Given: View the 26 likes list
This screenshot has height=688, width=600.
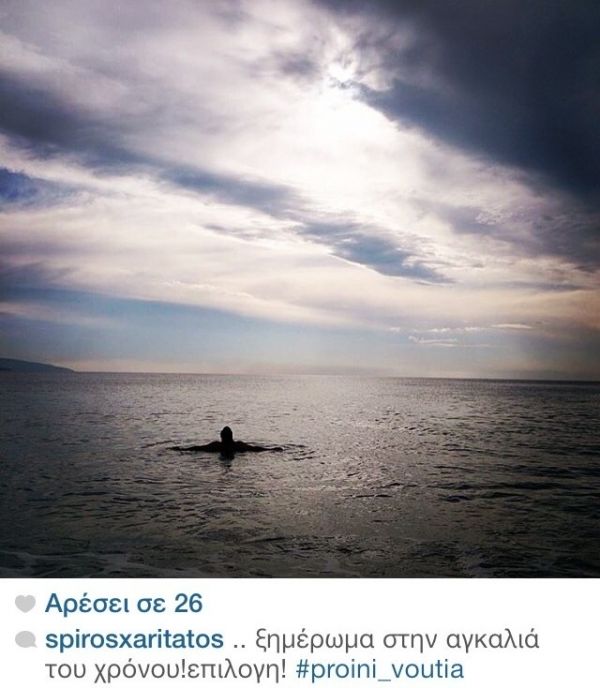Looking at the screenshot, I should [x=124, y=603].
